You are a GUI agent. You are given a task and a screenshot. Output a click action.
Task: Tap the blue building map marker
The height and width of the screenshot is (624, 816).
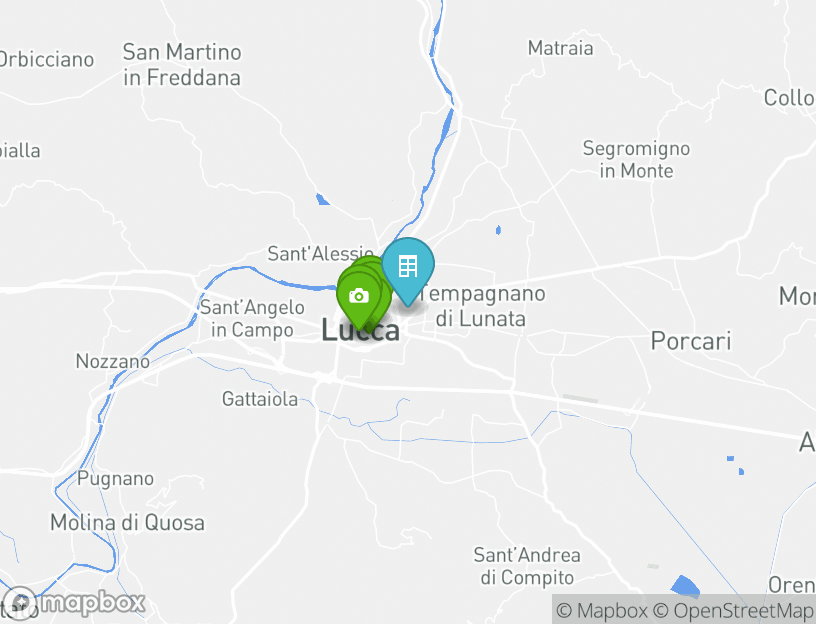tap(408, 267)
